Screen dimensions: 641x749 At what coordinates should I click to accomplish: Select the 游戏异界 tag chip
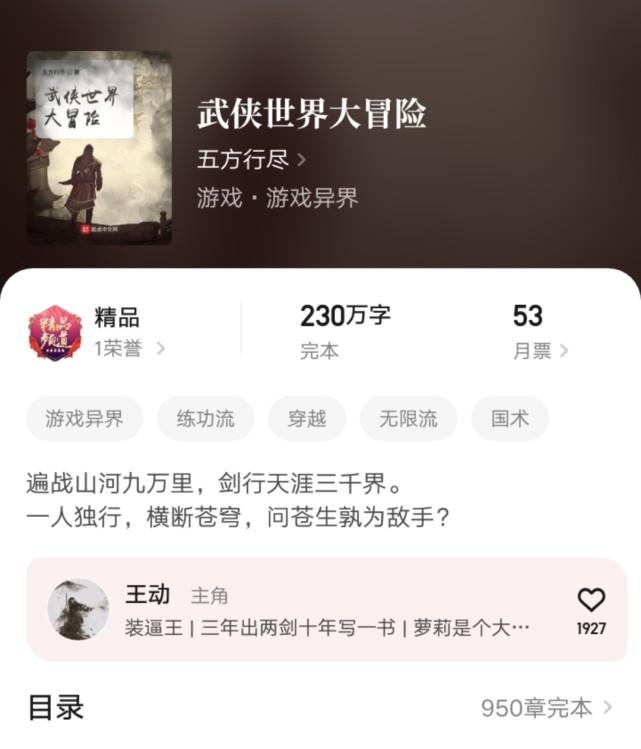tap(84, 419)
